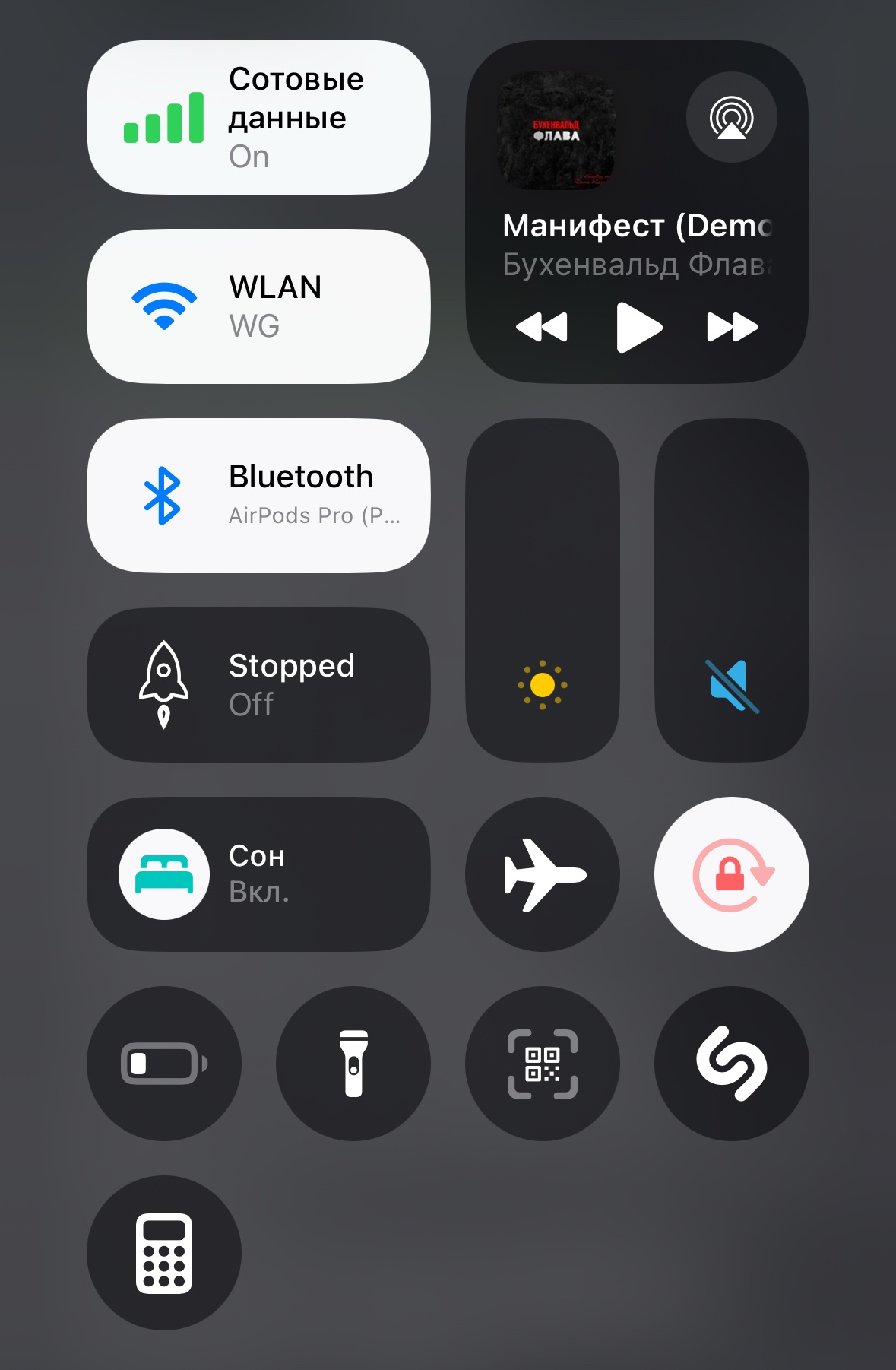The image size is (896, 1370).
Task: Toggle low power mode battery button
Action: coord(163,1064)
